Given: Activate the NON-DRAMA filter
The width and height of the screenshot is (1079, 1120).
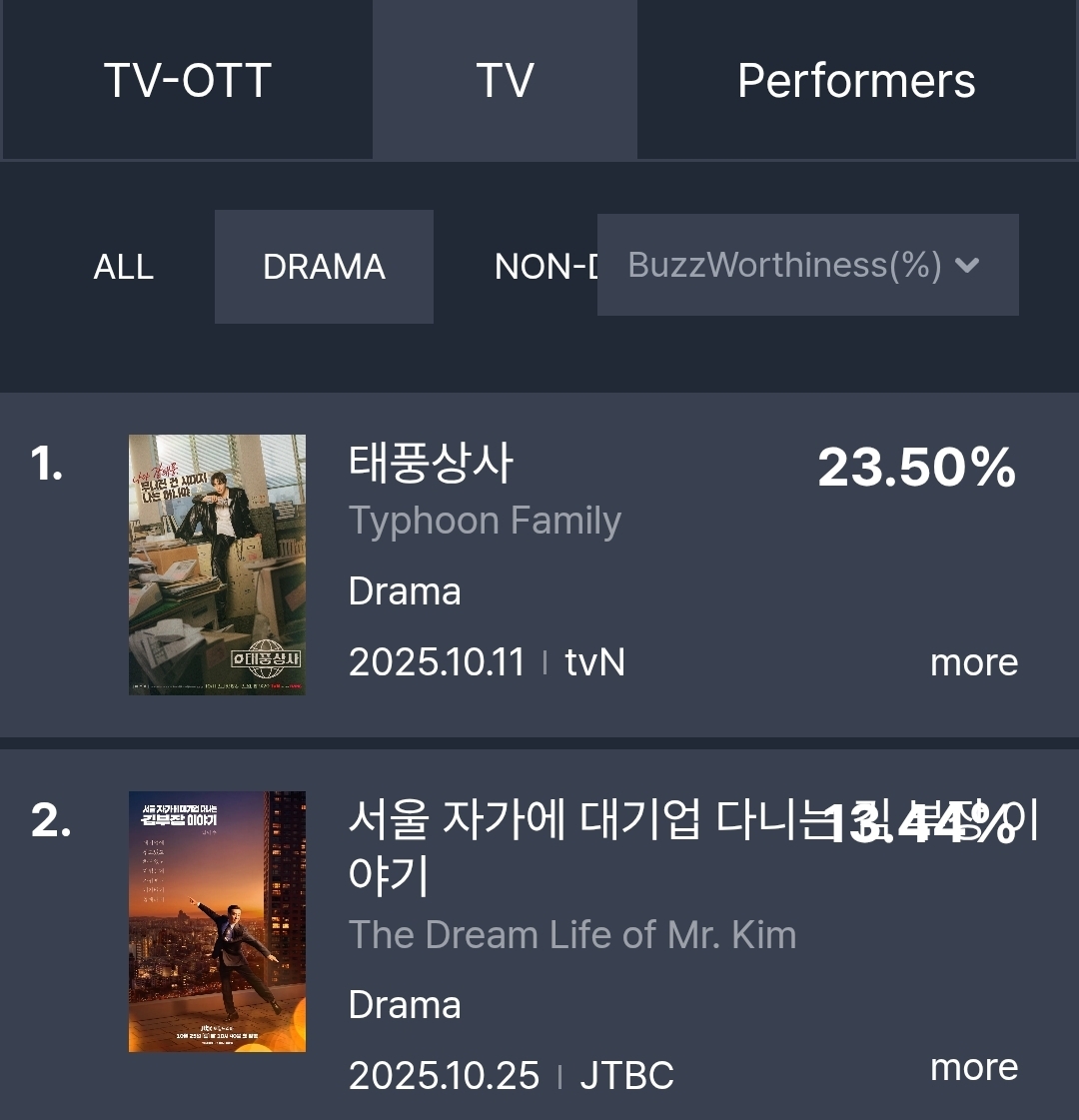Looking at the screenshot, I should pyautogui.click(x=544, y=267).
